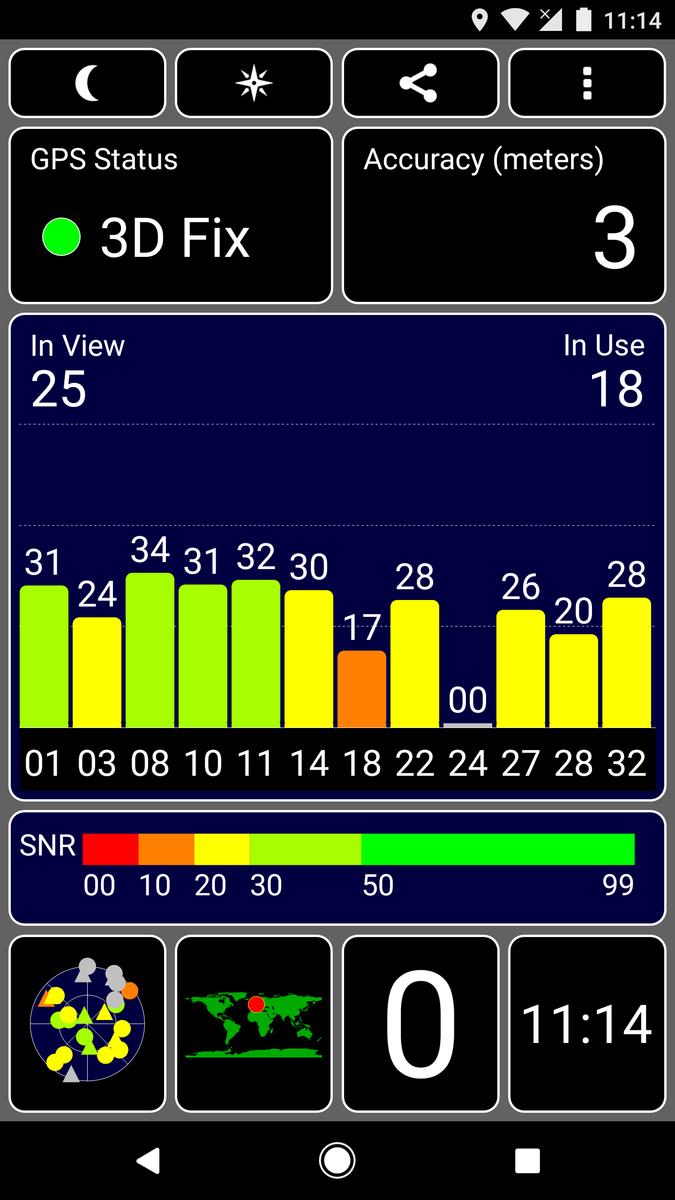Open the speed tile showing 0

420,1023
